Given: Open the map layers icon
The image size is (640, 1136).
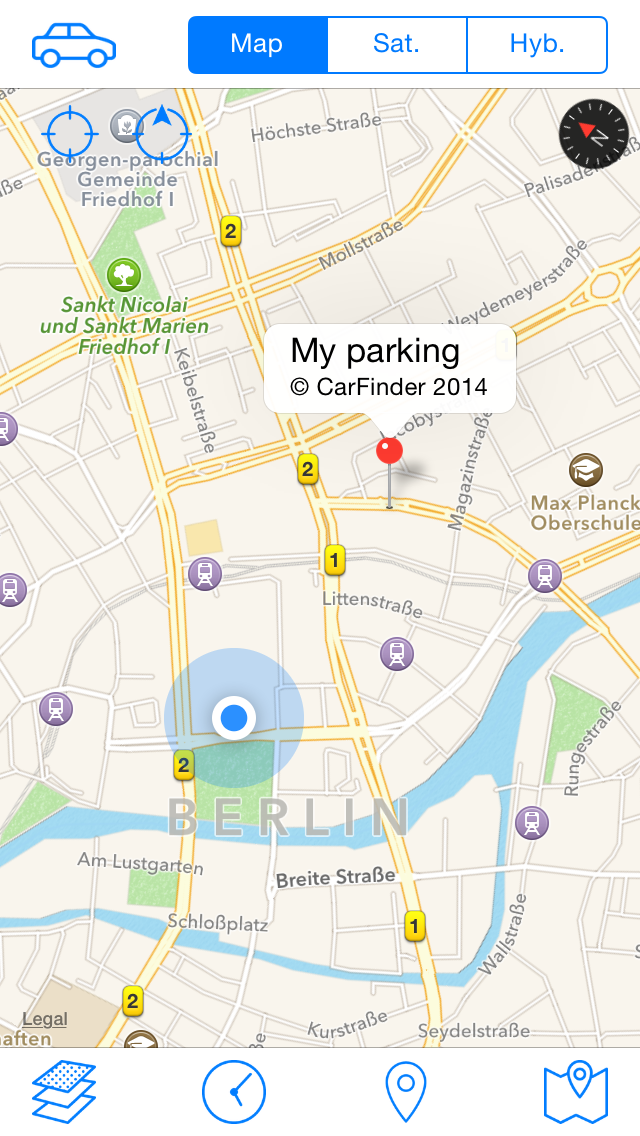Looking at the screenshot, I should 64,1092.
